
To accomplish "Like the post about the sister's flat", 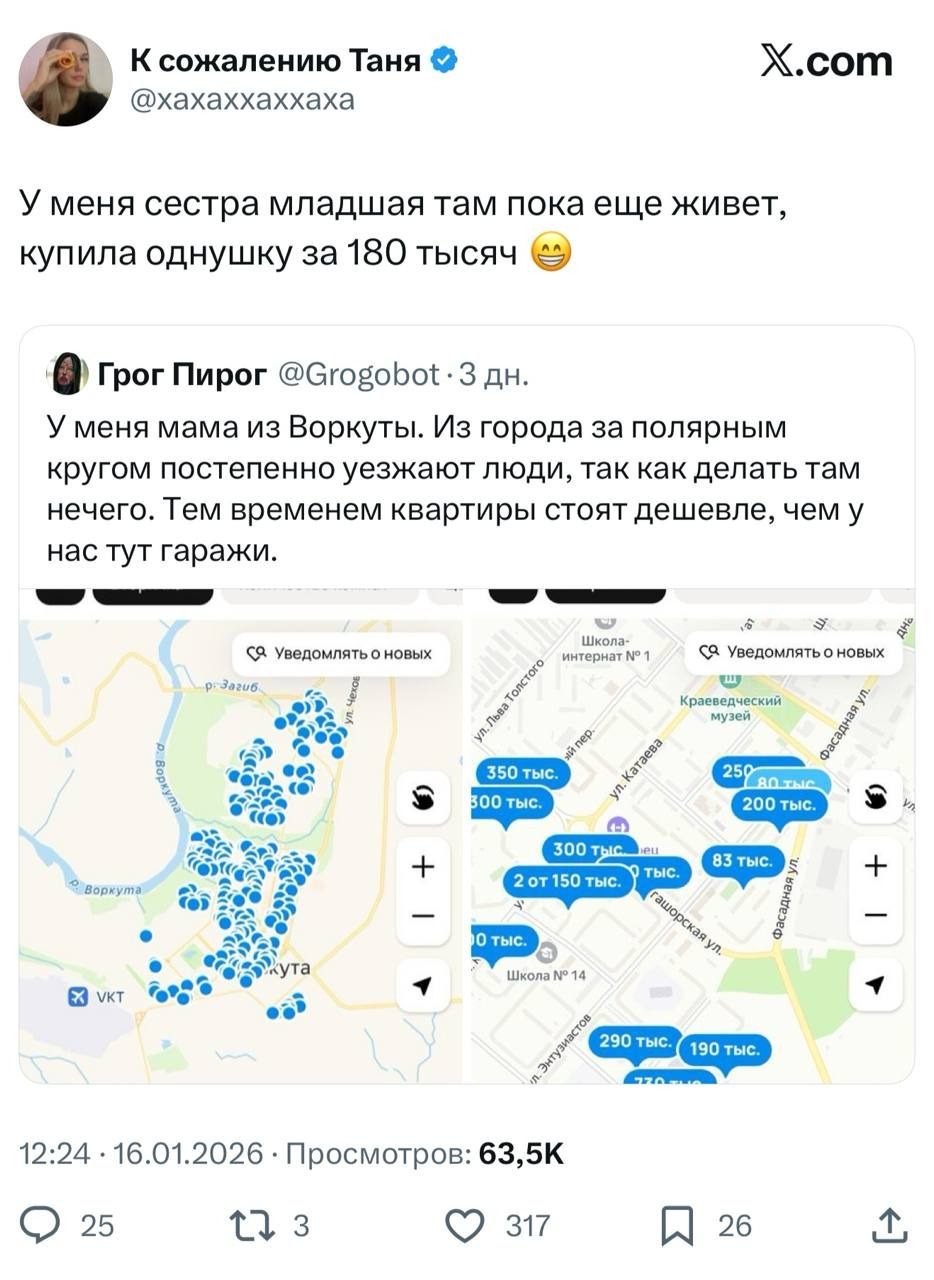I will 465,1225.
